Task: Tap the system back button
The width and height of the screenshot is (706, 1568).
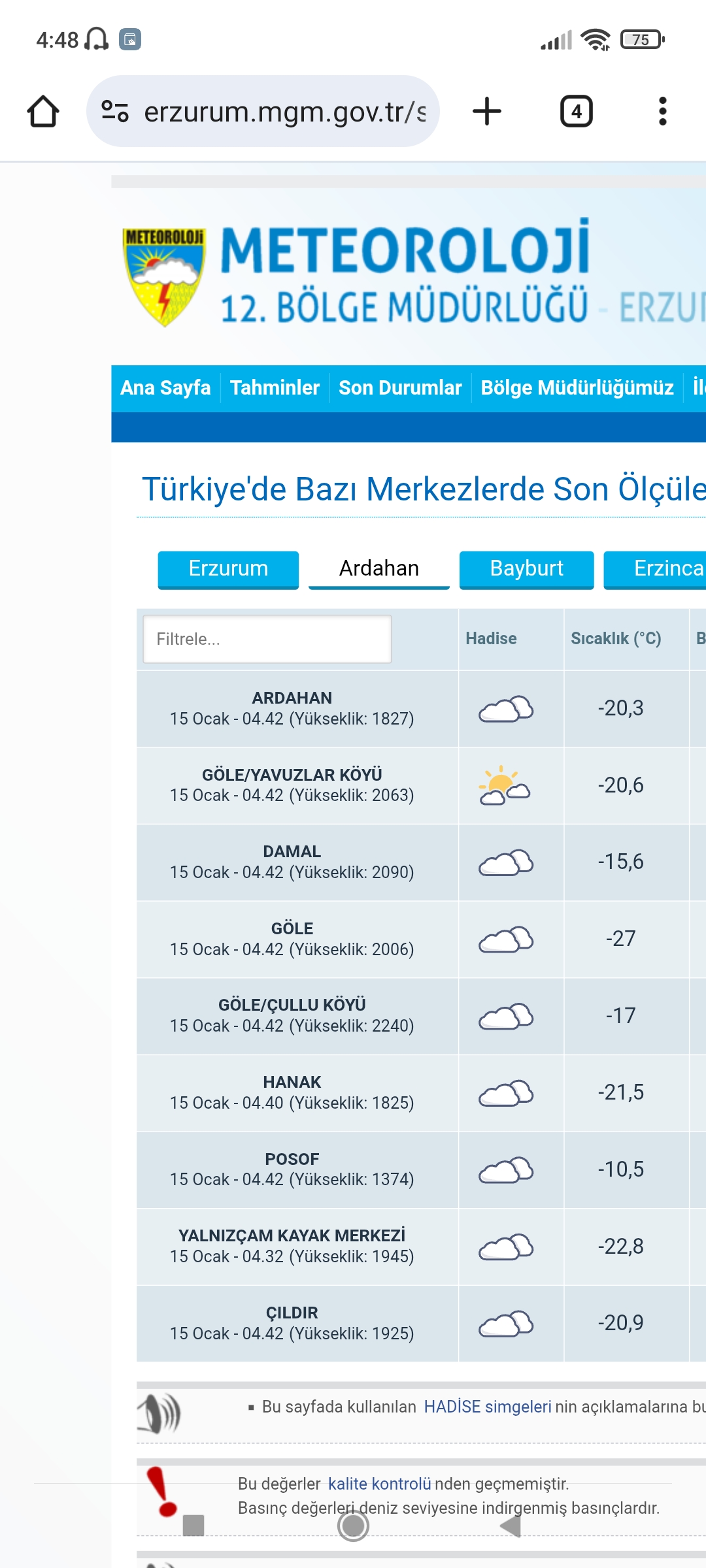Action: point(511,1526)
